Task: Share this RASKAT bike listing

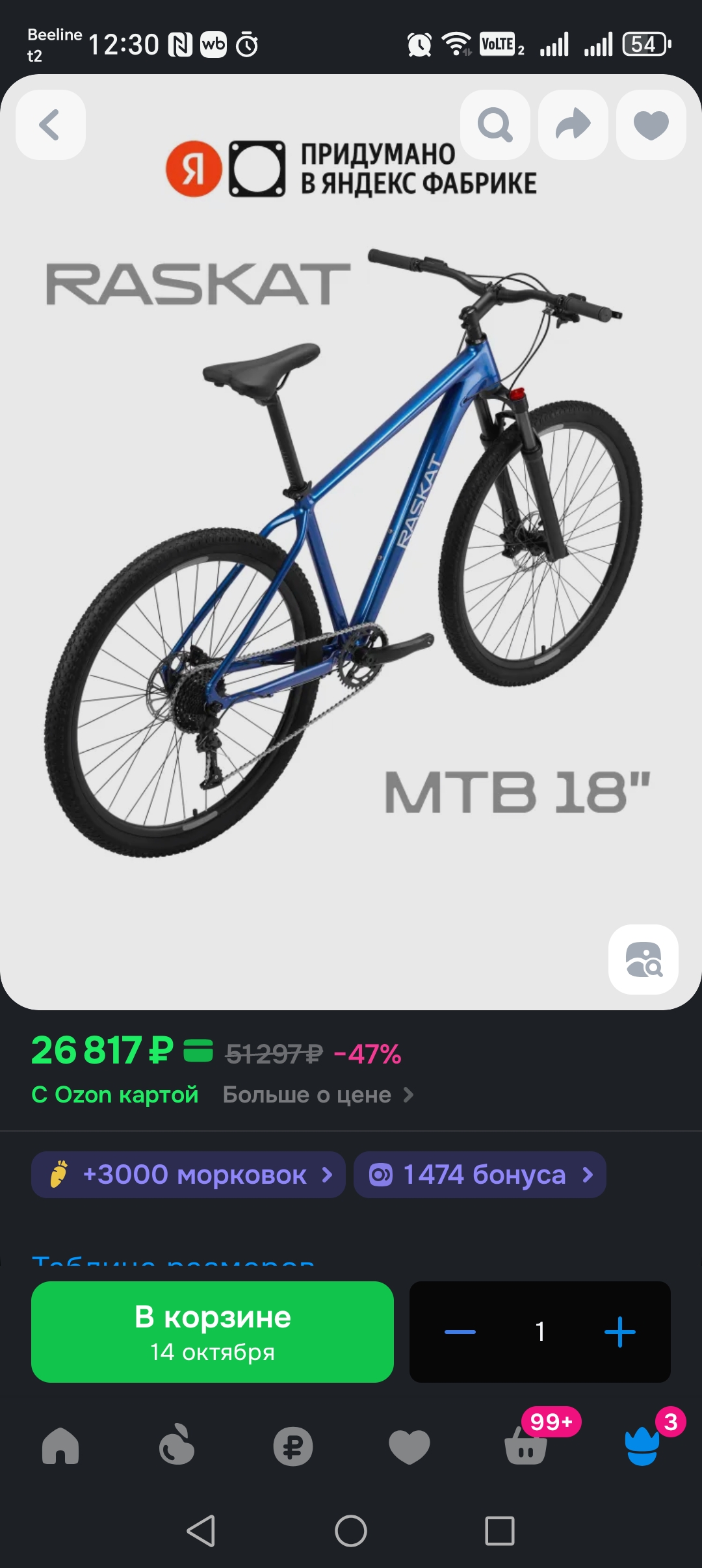Action: (x=573, y=125)
